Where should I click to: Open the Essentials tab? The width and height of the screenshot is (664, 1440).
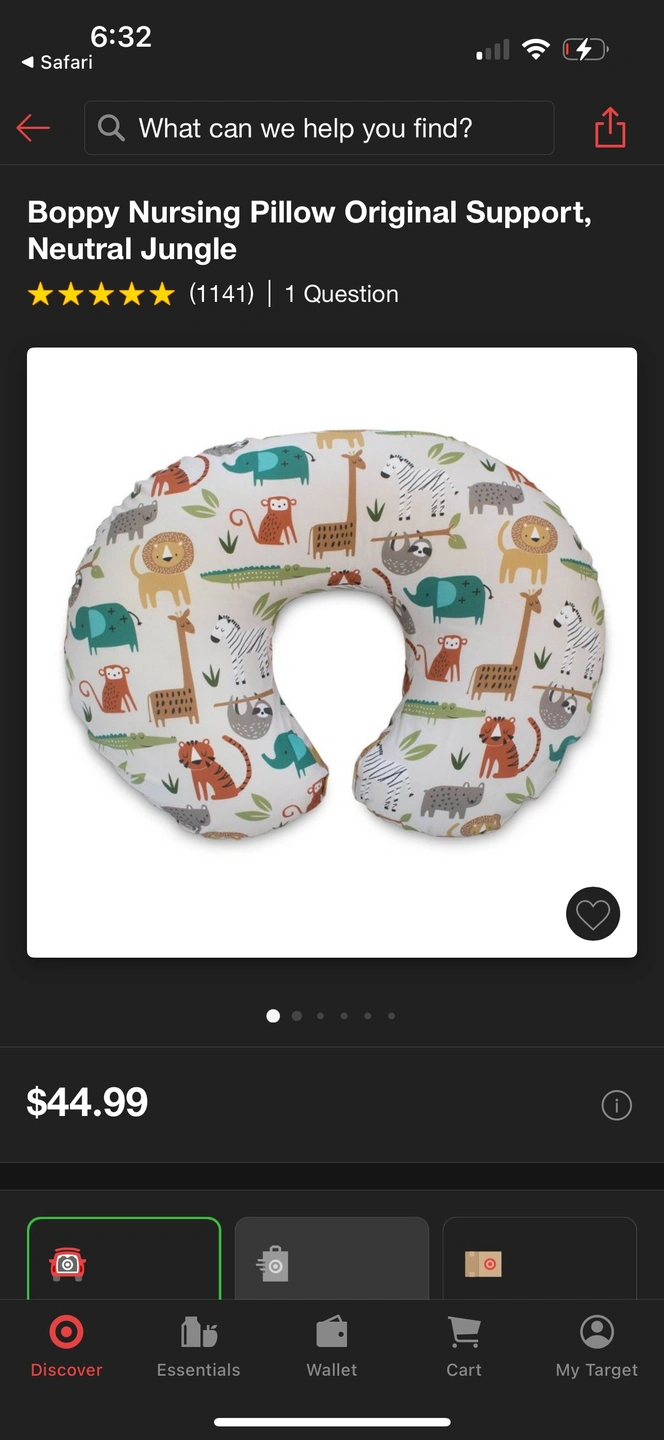(x=198, y=1347)
